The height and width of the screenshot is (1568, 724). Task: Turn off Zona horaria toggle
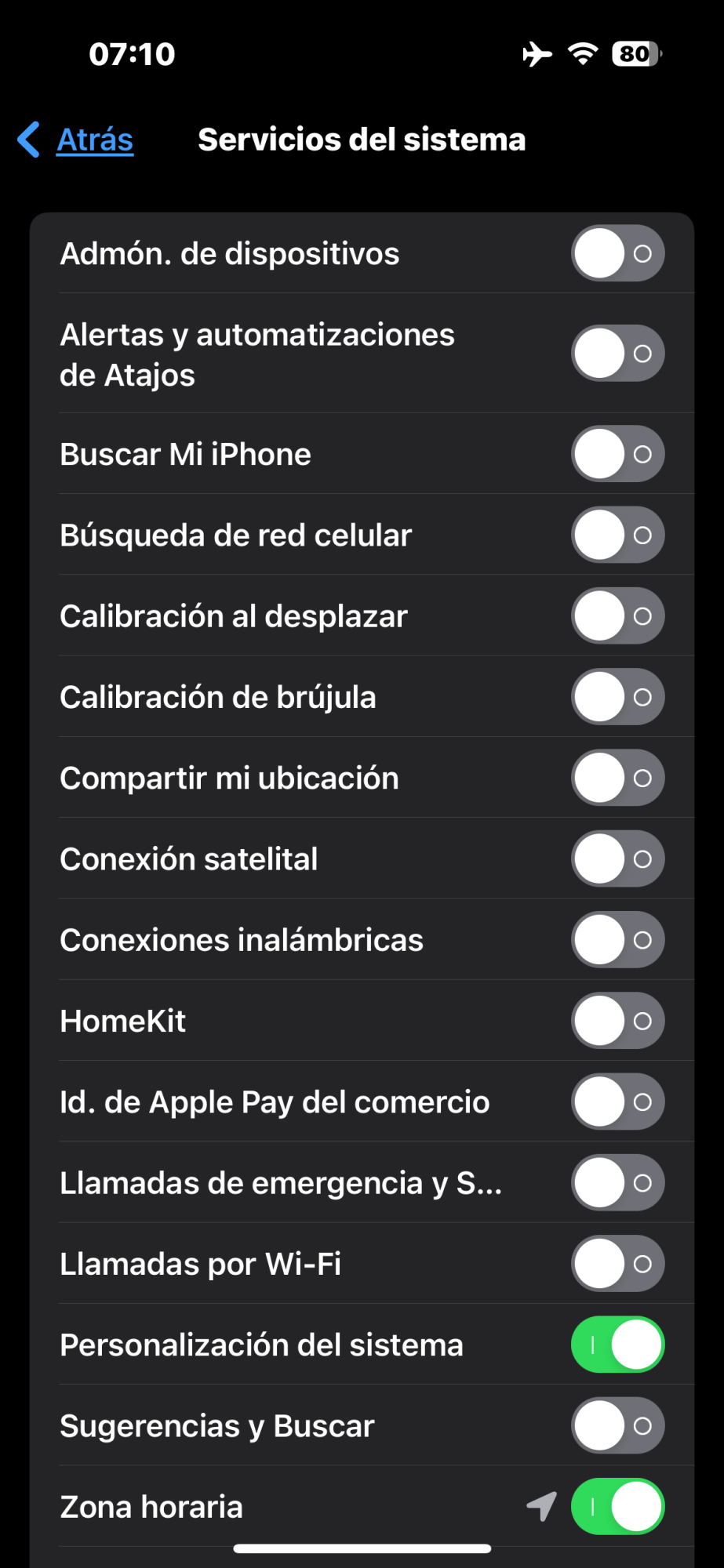click(617, 1506)
